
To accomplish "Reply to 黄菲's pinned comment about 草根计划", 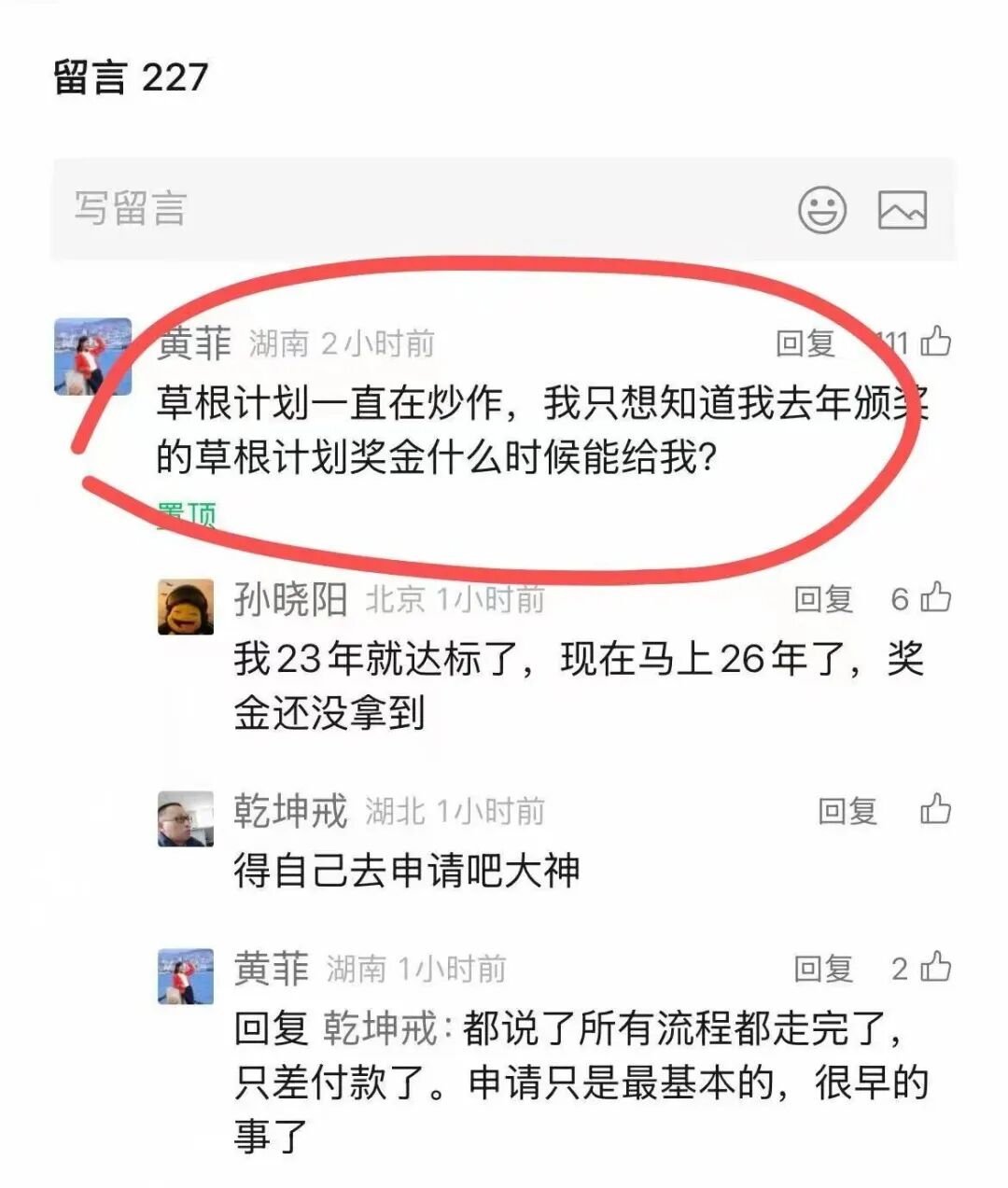I will (805, 343).
